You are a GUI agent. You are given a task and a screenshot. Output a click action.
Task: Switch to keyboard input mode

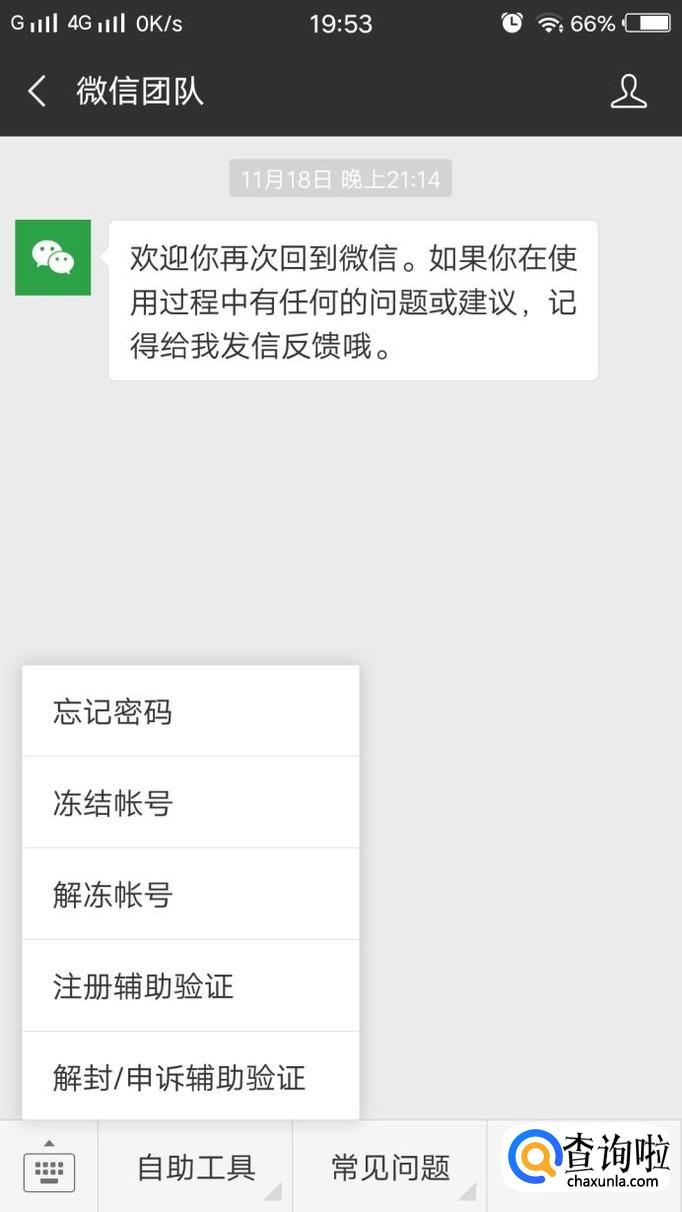click(x=49, y=1166)
